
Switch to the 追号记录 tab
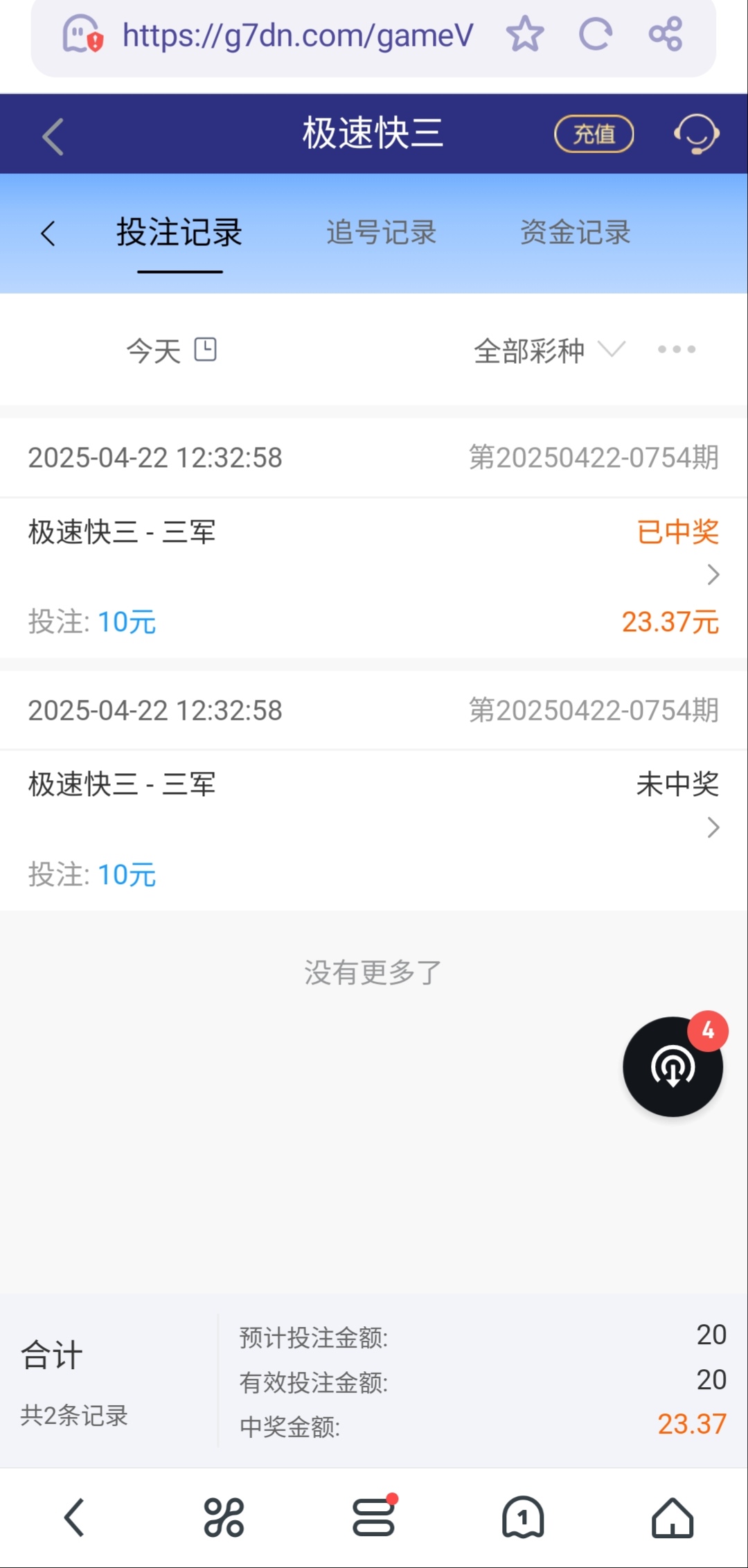tap(381, 233)
